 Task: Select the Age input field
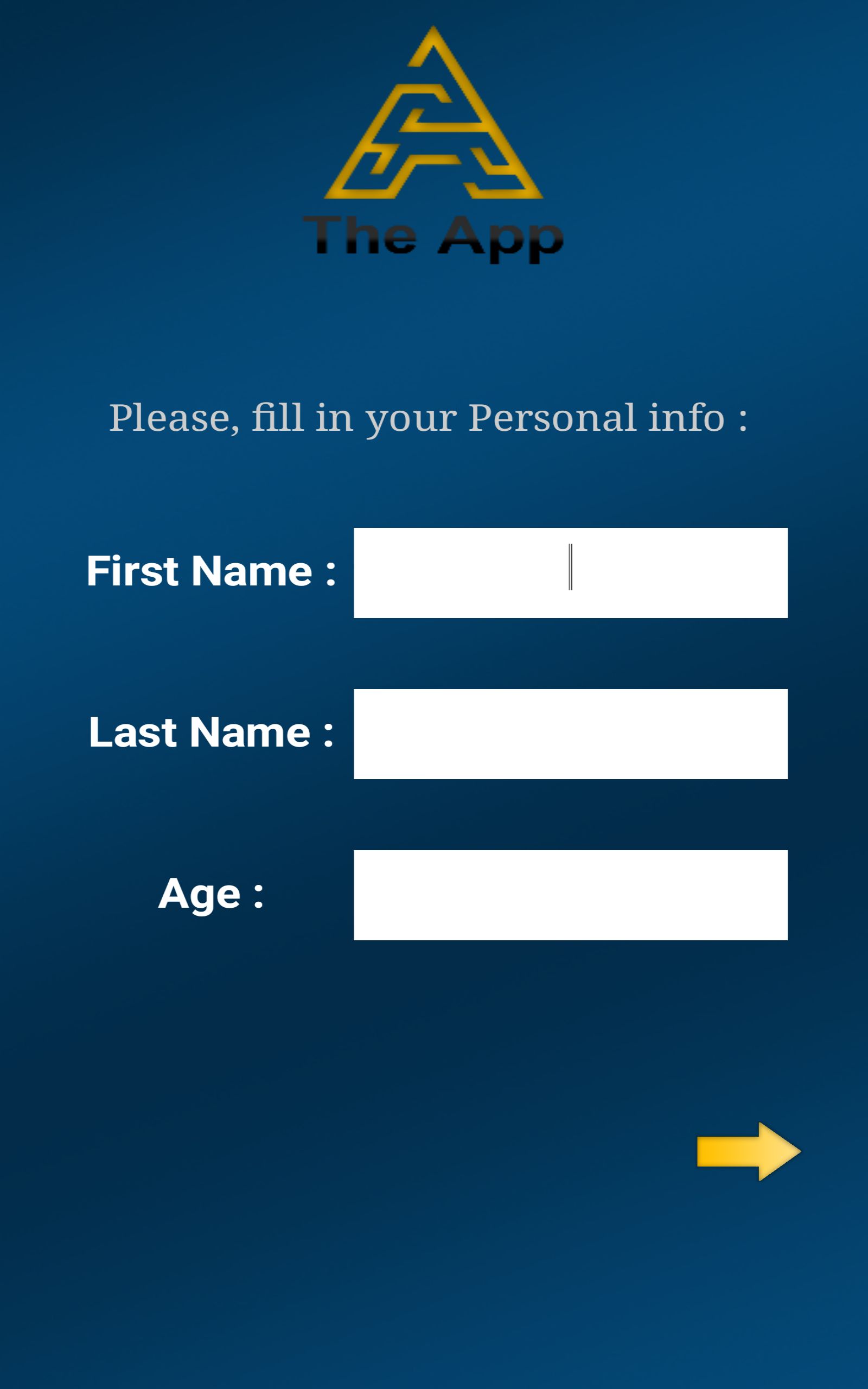pyautogui.click(x=571, y=895)
